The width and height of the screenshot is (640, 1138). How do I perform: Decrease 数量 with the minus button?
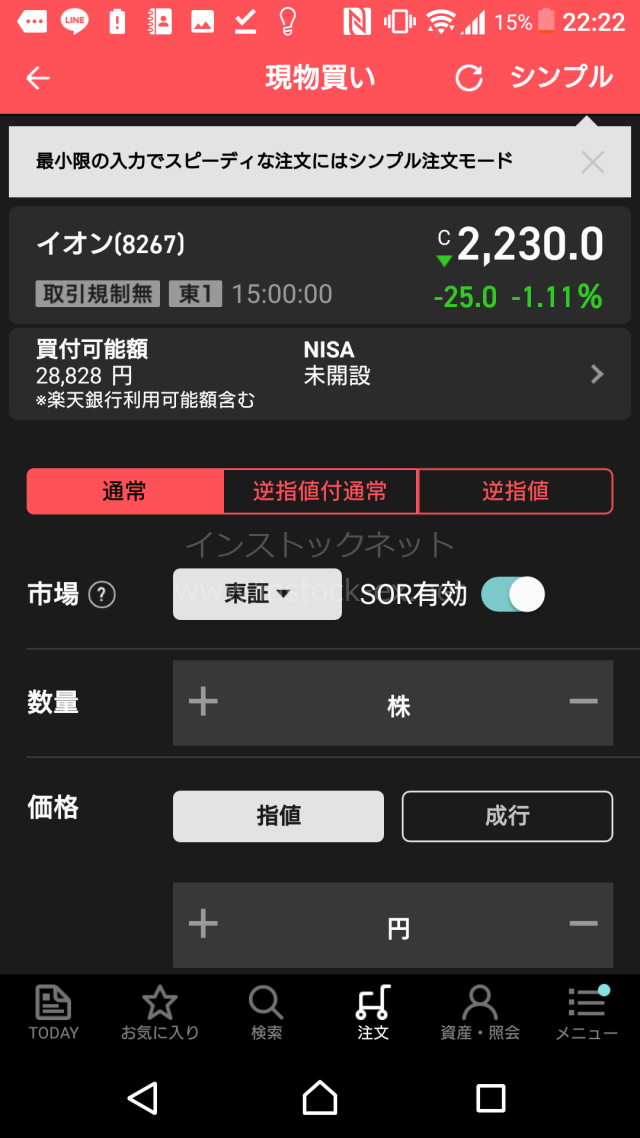coord(583,702)
